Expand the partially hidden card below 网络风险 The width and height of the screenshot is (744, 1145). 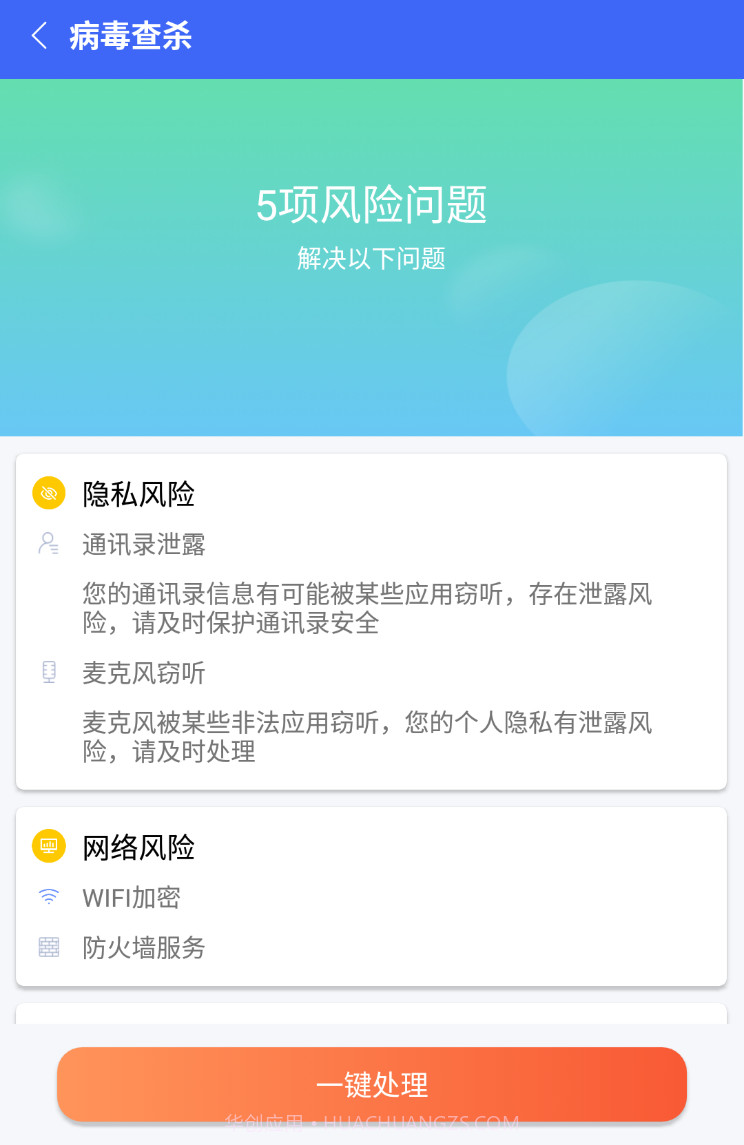pos(372,1015)
